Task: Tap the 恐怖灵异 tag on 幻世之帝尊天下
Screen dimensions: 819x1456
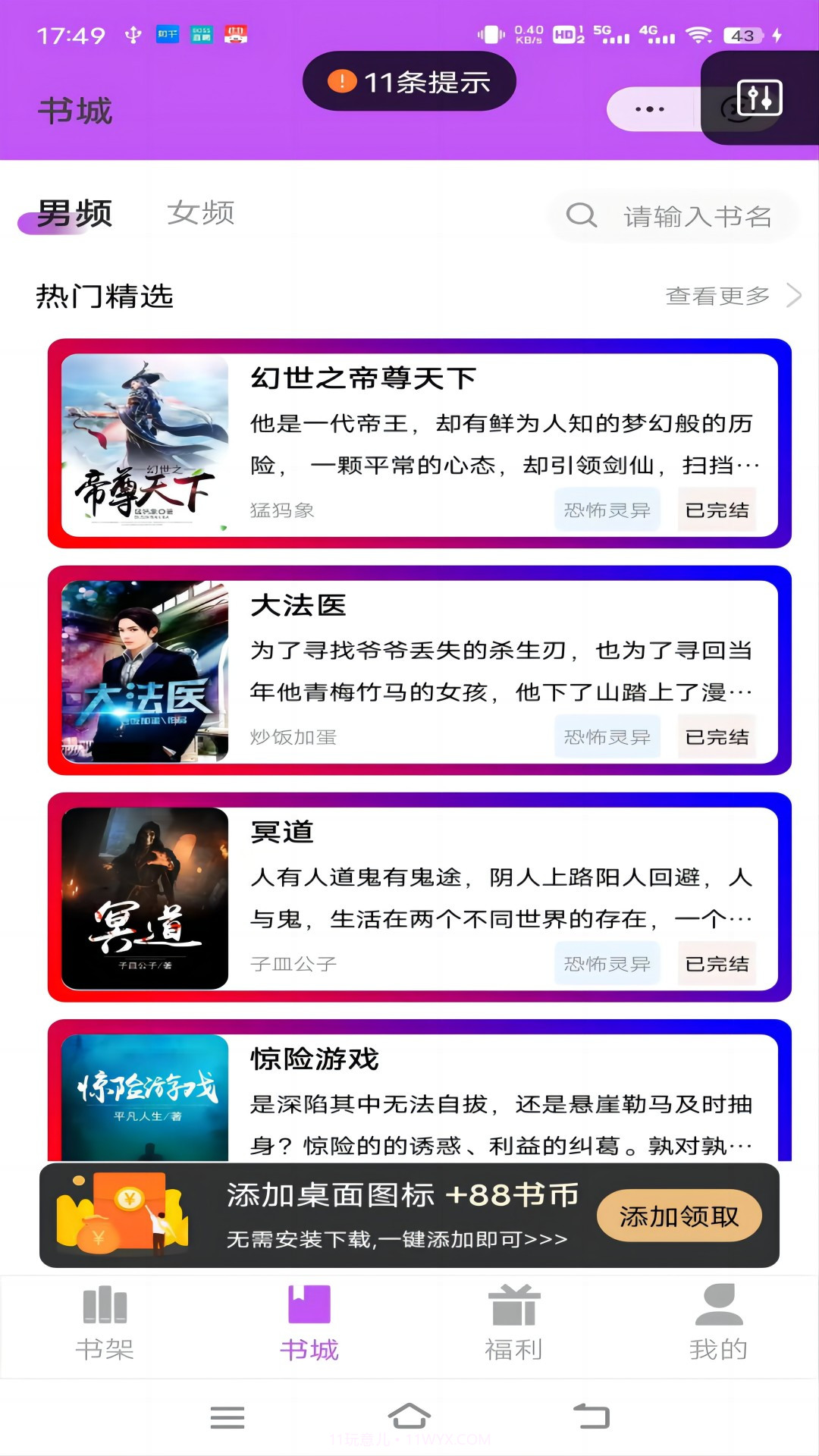Action: click(607, 510)
